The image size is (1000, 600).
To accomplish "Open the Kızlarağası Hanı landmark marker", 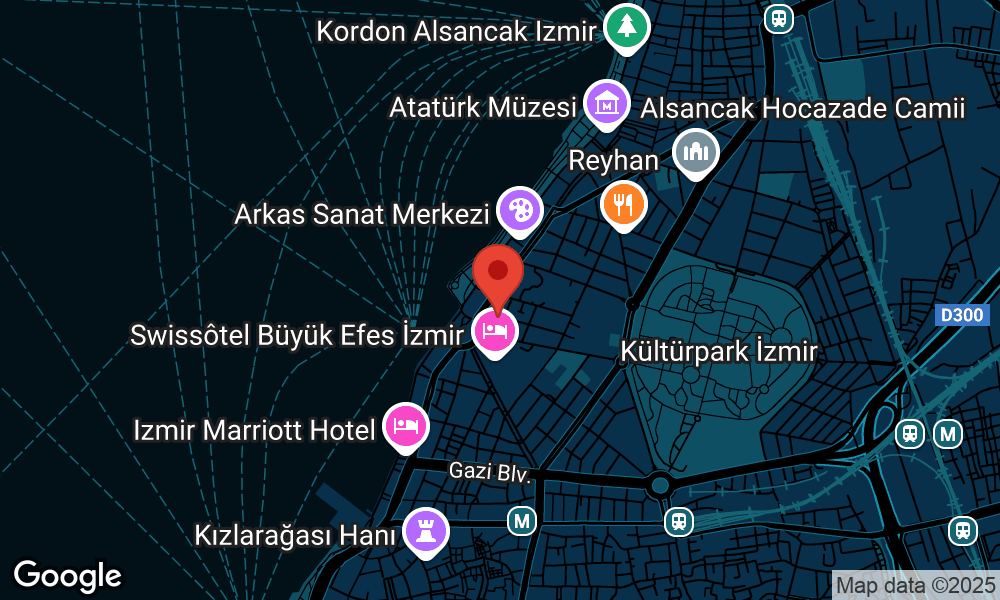I will click(x=426, y=532).
